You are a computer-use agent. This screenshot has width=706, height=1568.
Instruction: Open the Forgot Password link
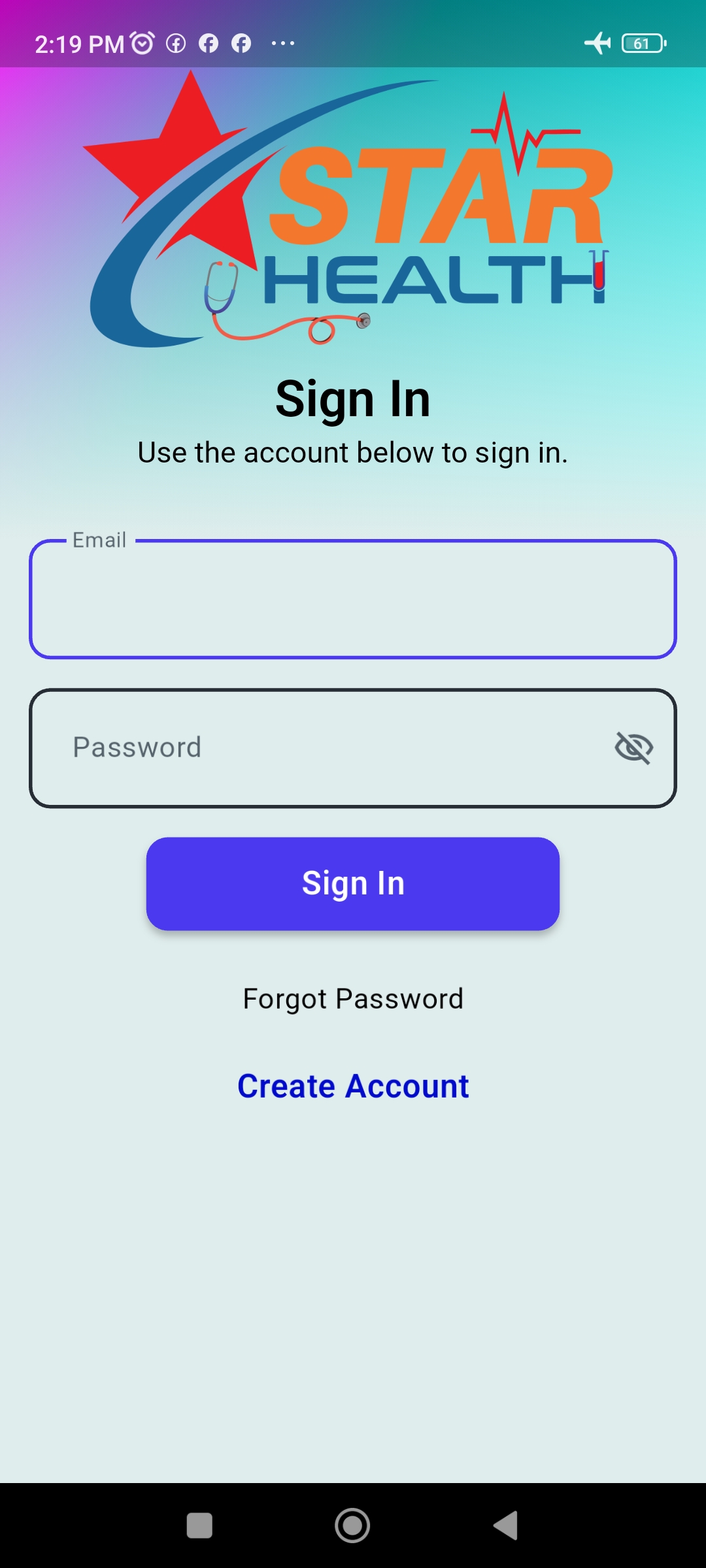tap(353, 998)
